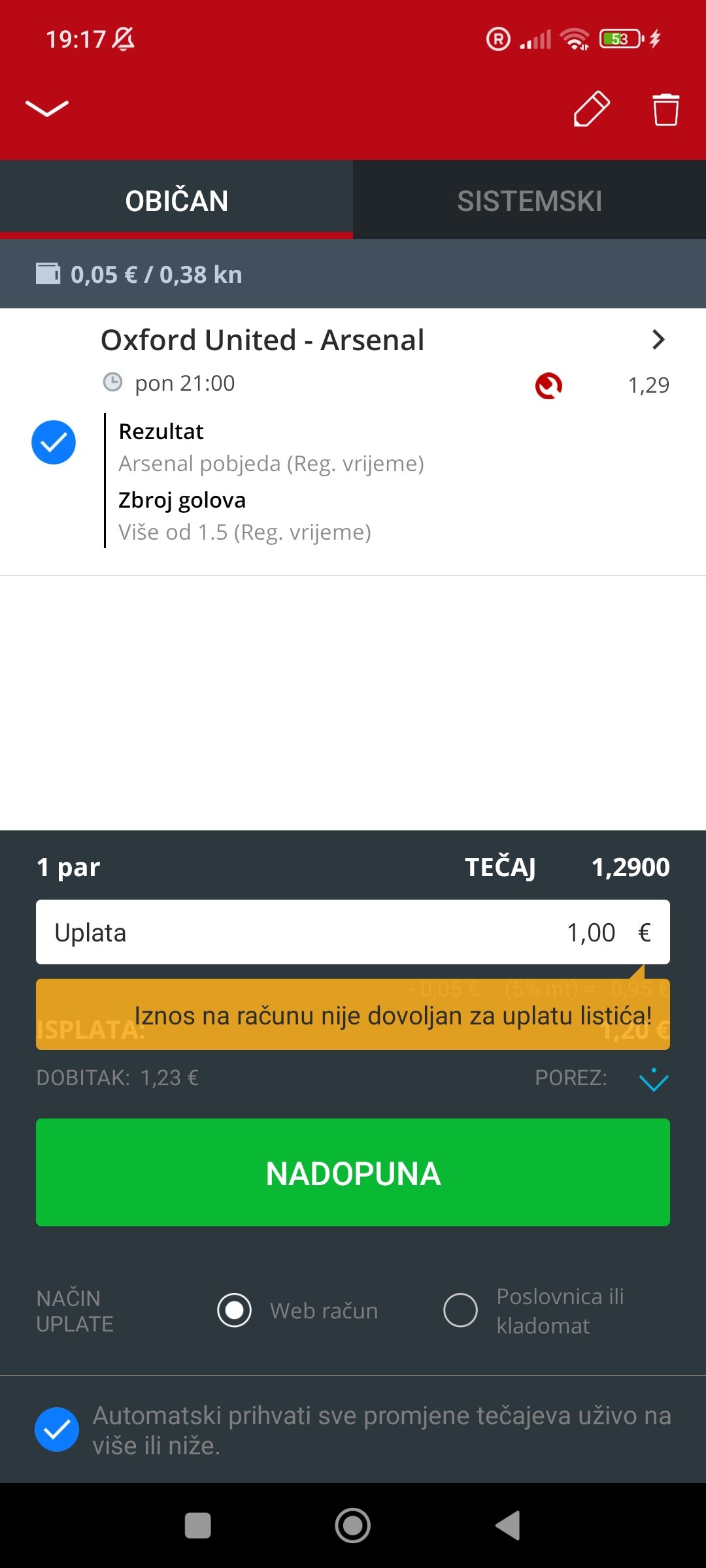Viewport: 706px width, 1568px height.
Task: Select the OBIČAN tab
Action: tap(176, 201)
